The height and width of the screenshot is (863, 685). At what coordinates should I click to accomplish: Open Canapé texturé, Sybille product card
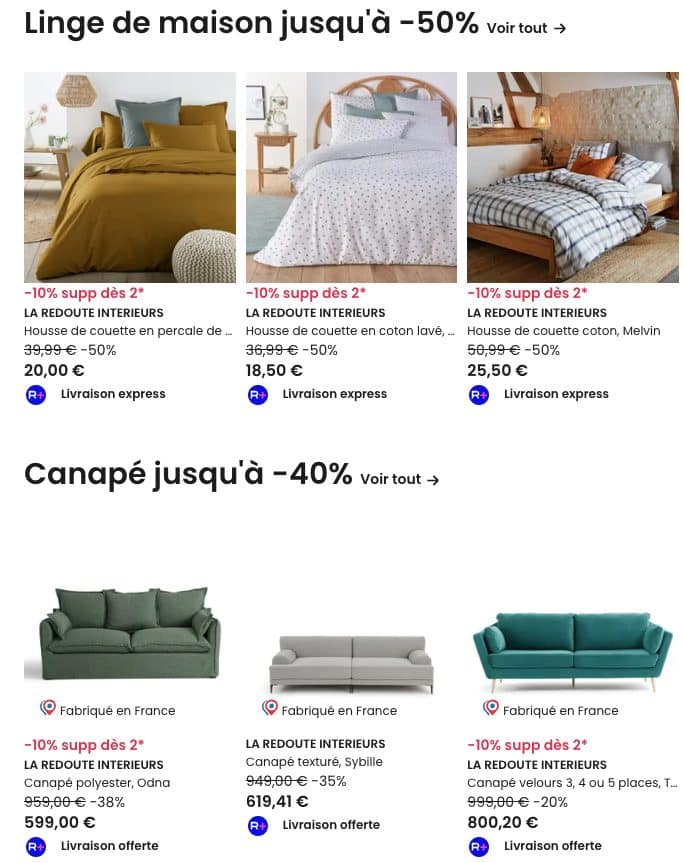point(351,660)
